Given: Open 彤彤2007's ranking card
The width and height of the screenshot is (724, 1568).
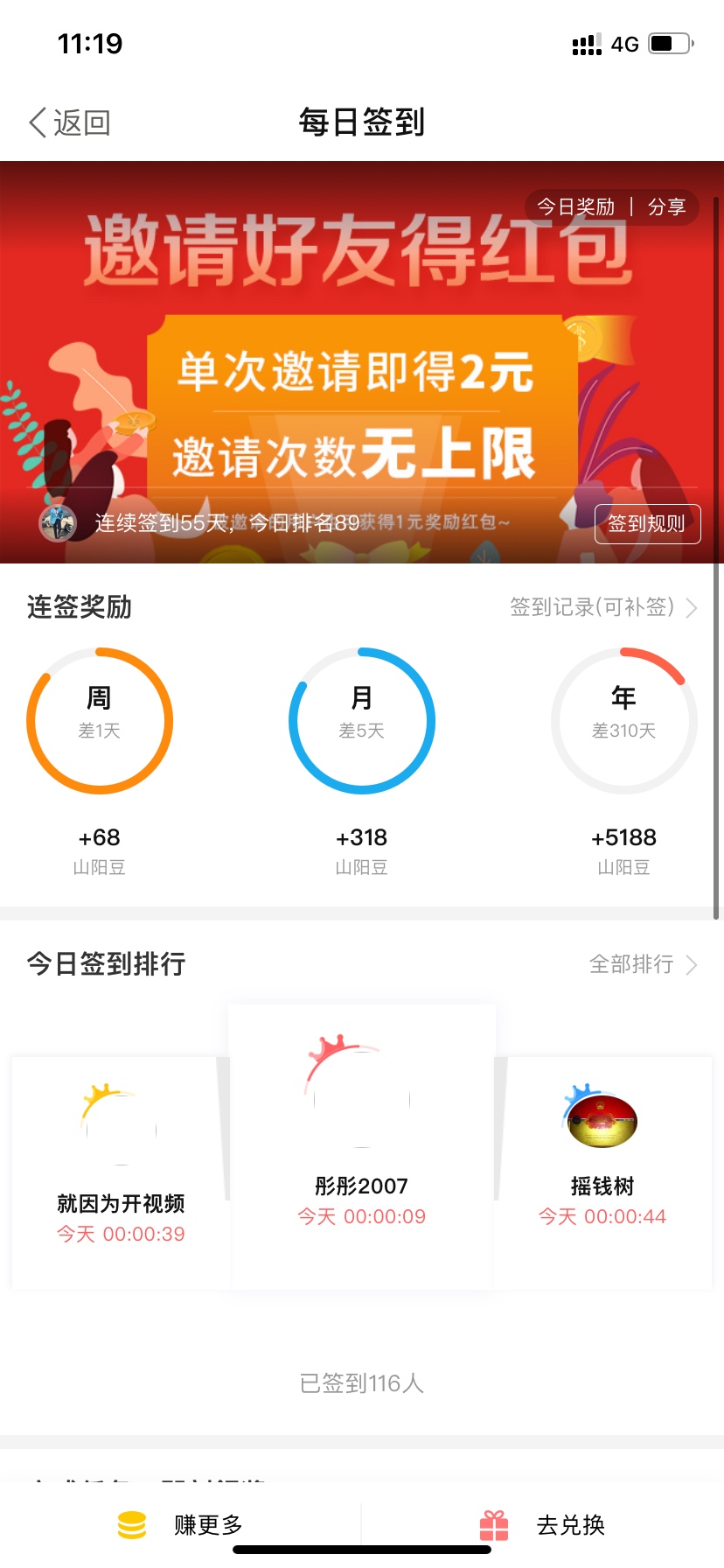Looking at the screenshot, I should (361, 1146).
